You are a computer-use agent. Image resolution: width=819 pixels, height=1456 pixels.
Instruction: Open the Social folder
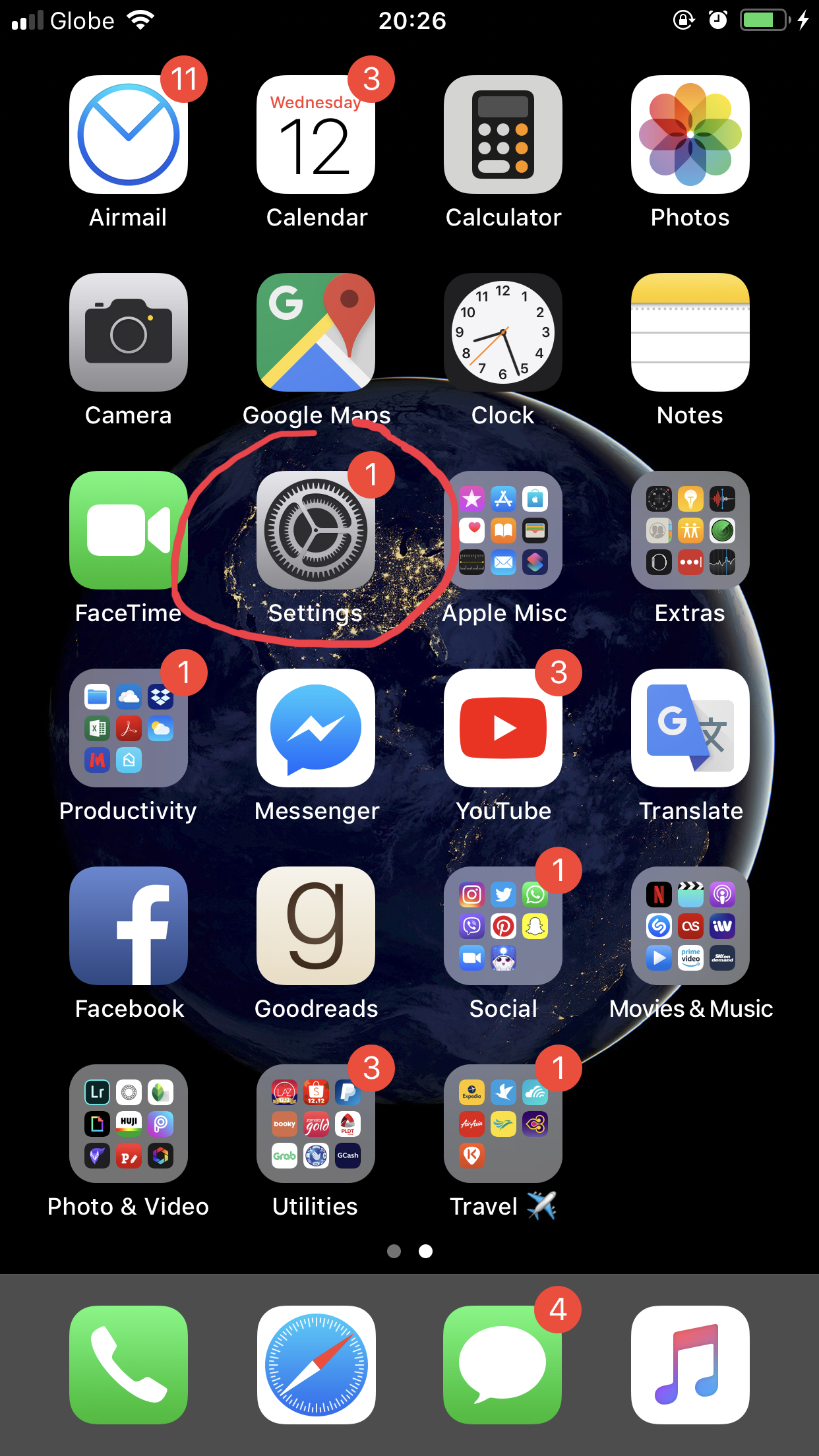[x=503, y=926]
